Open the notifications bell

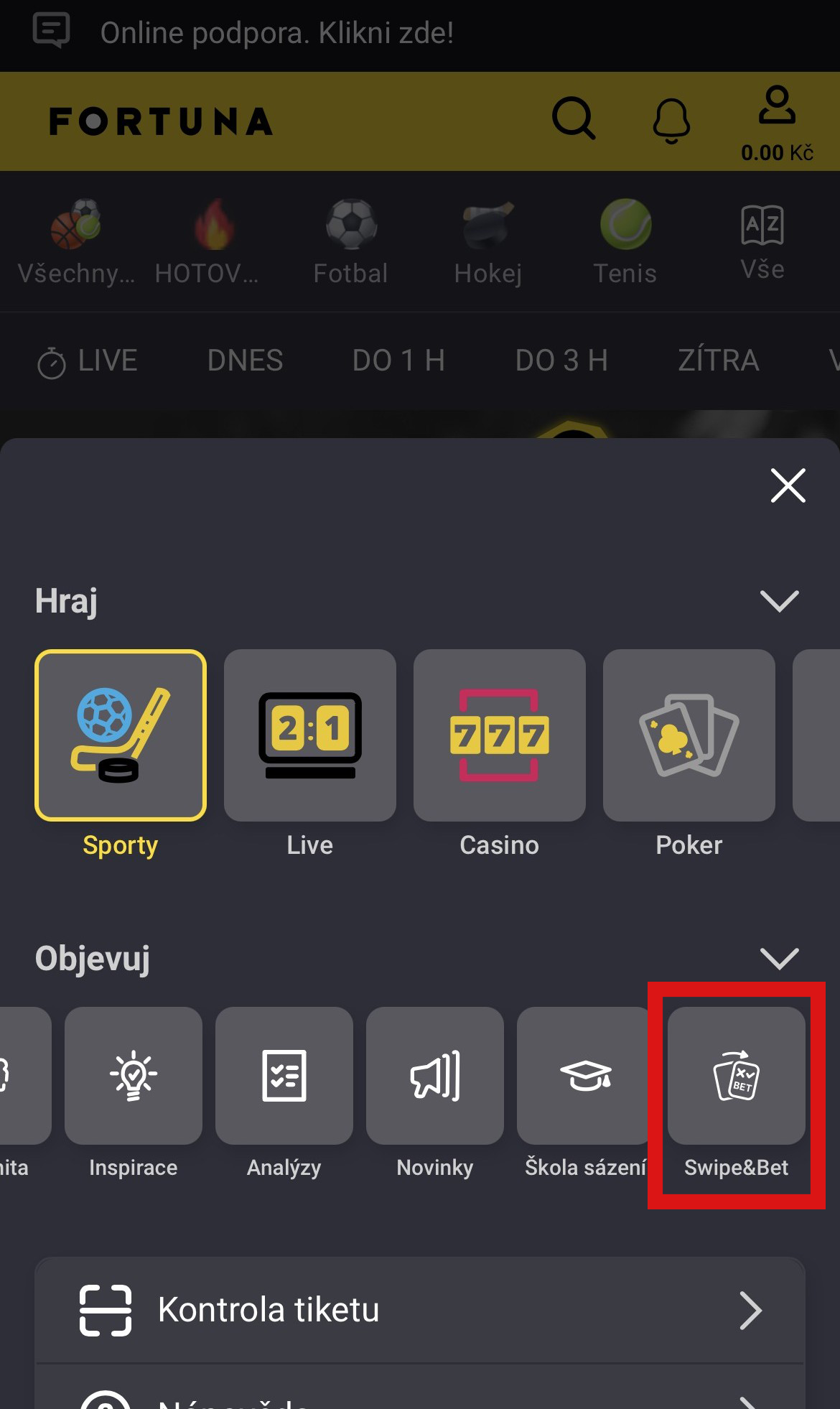671,121
